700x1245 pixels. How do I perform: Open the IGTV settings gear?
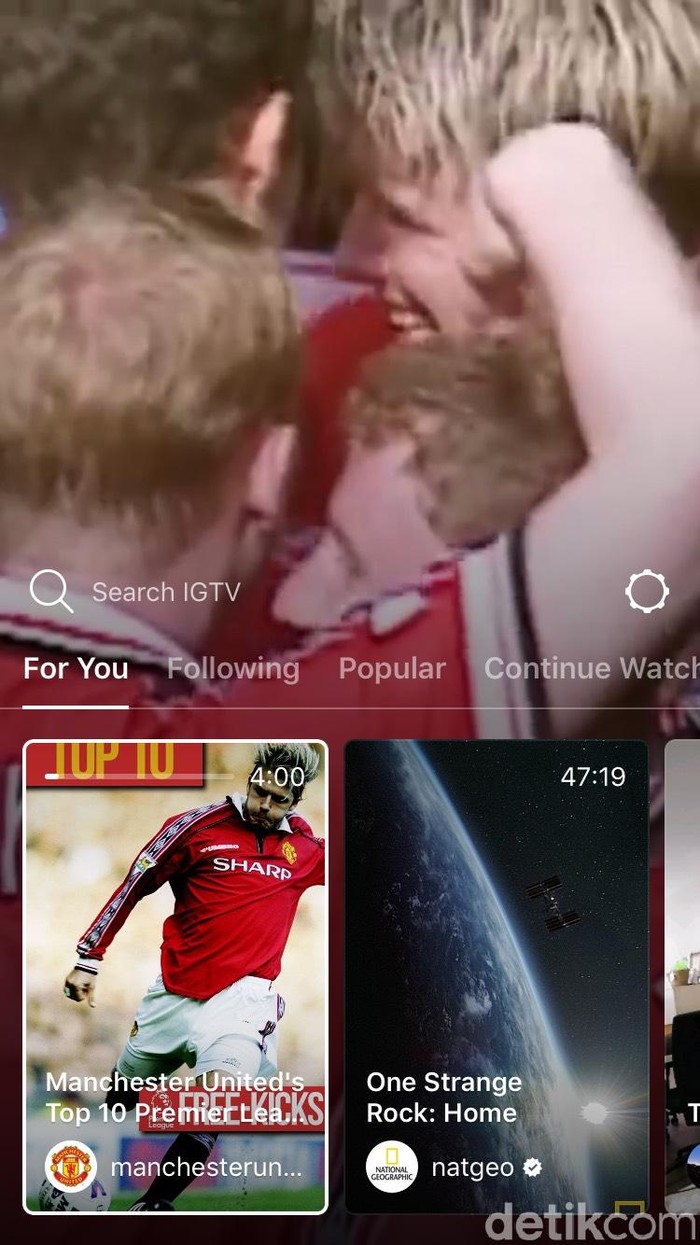646,592
